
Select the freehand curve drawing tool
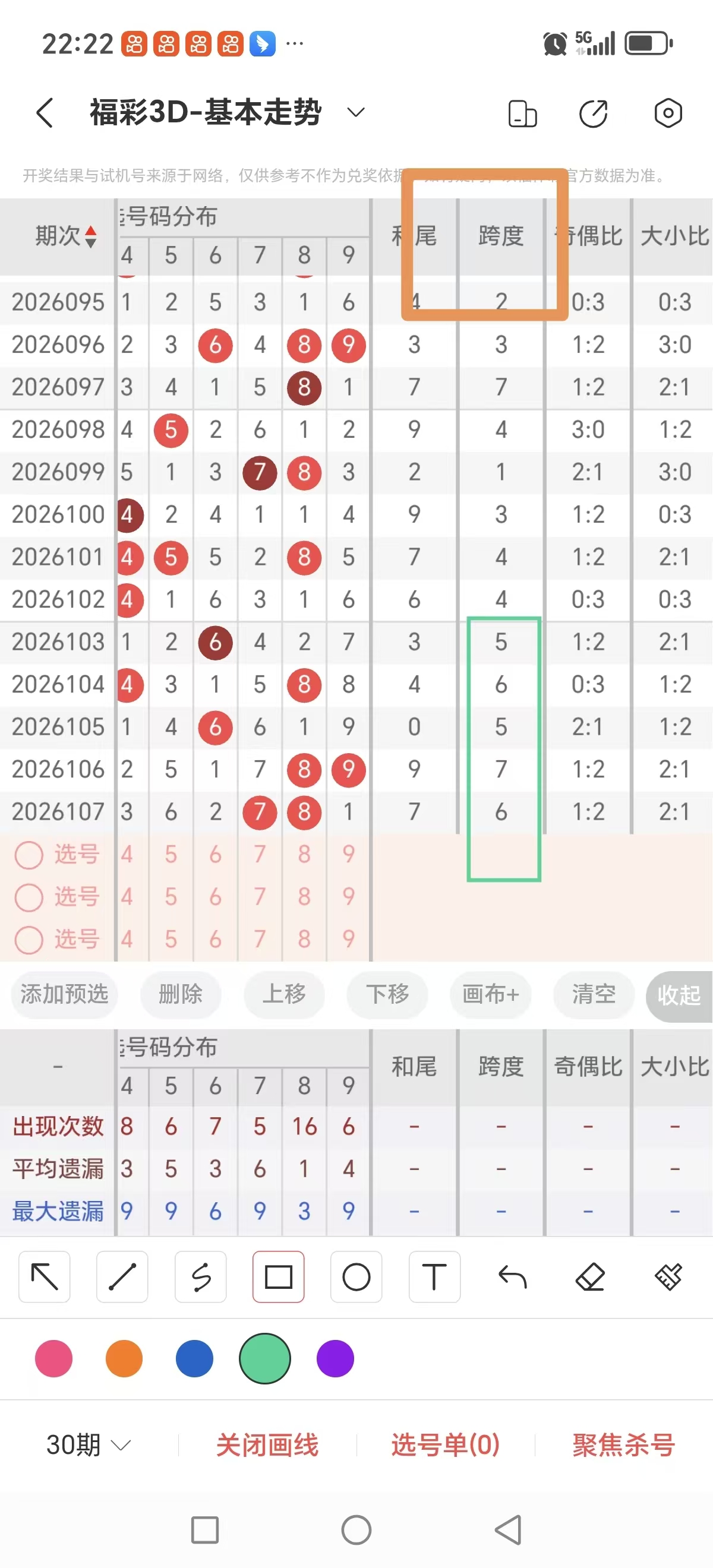(x=201, y=1278)
